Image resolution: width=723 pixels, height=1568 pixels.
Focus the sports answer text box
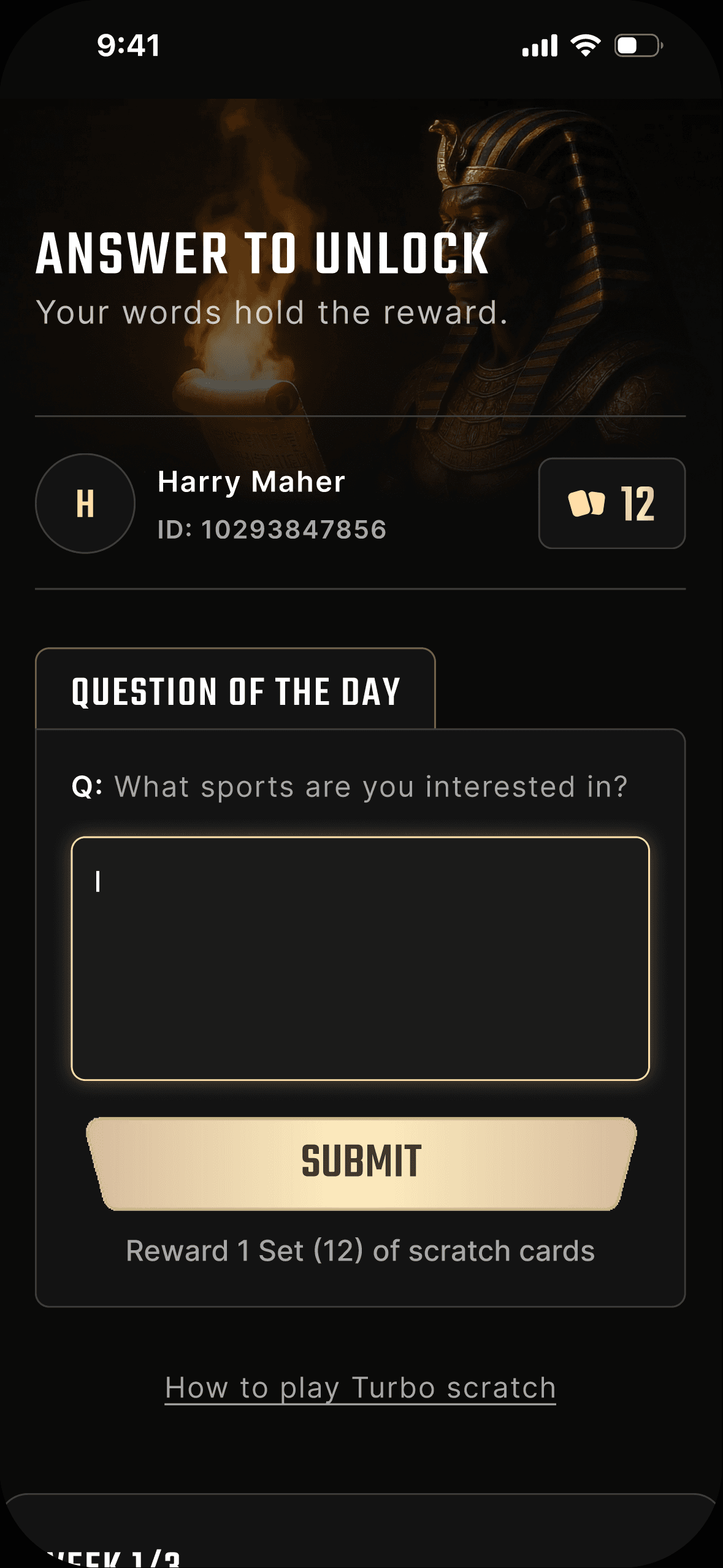[x=361, y=958]
